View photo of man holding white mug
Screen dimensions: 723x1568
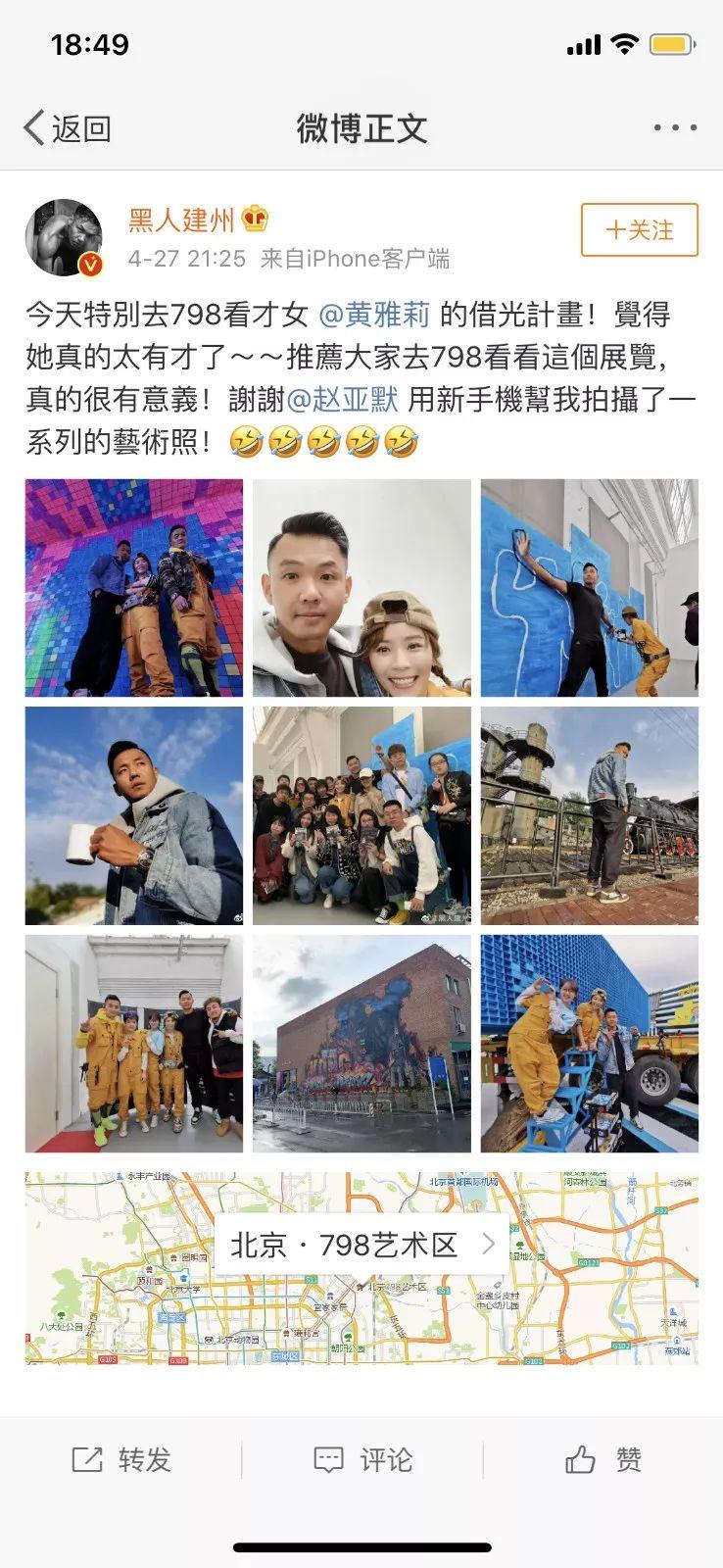[134, 815]
